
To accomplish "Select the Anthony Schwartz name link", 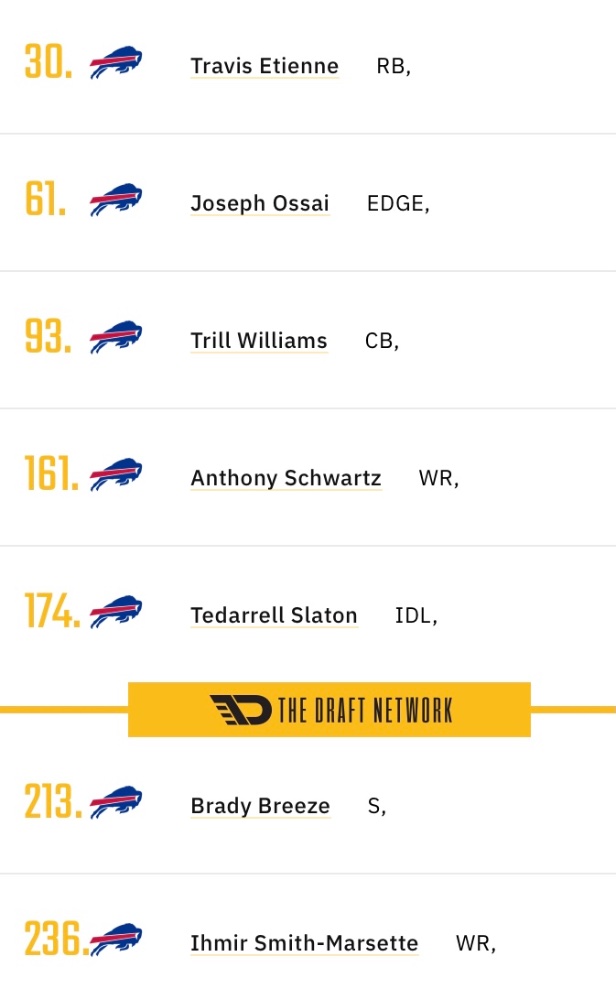I will click(286, 478).
